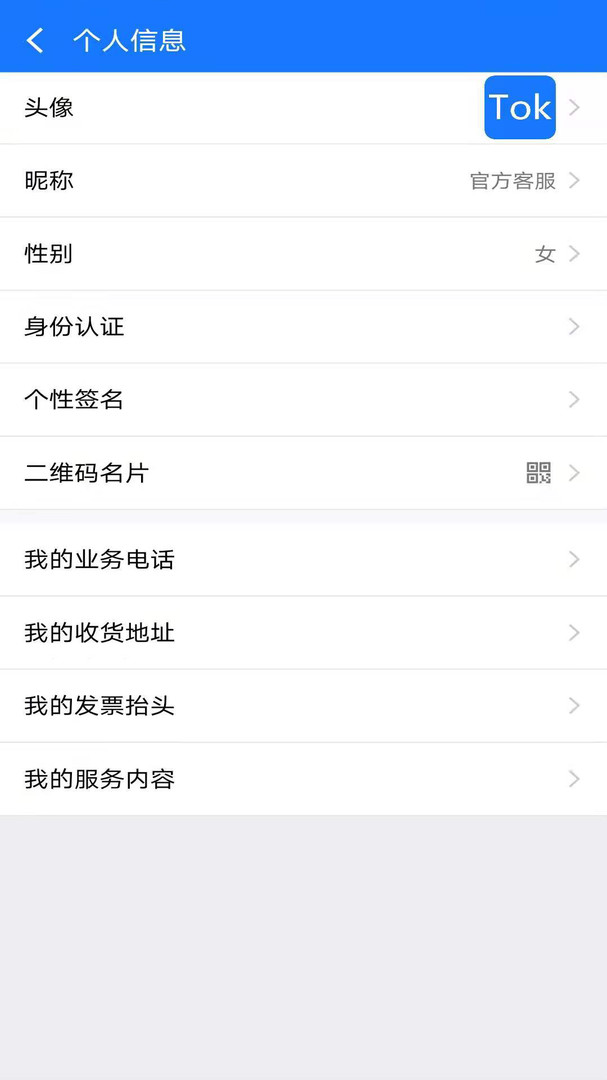The width and height of the screenshot is (607, 1080).
Task: Open 我的发票抬头 invoice titles
Action: click(x=303, y=706)
